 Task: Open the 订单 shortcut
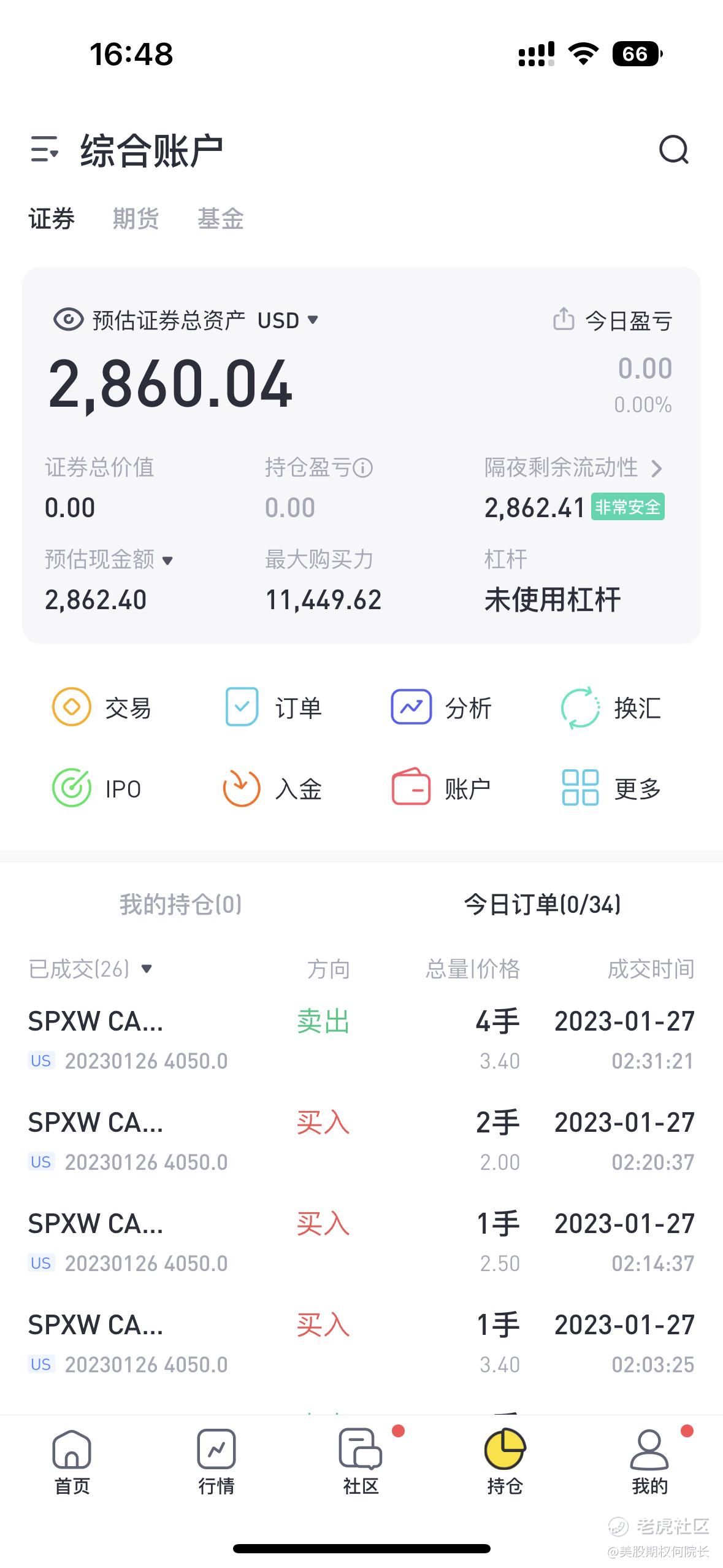point(273,707)
